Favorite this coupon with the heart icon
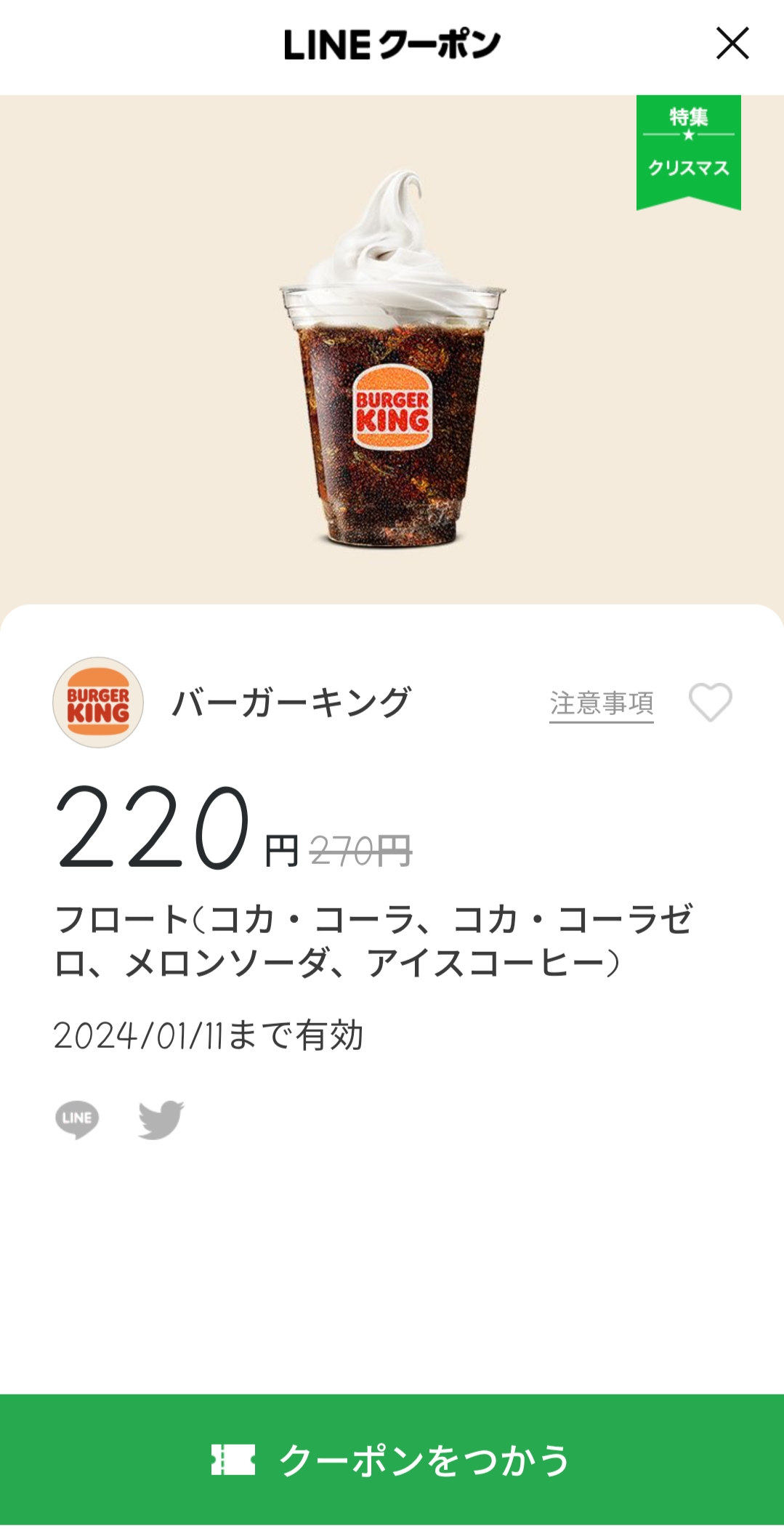Screen dimensions: 784x1531 710,702
